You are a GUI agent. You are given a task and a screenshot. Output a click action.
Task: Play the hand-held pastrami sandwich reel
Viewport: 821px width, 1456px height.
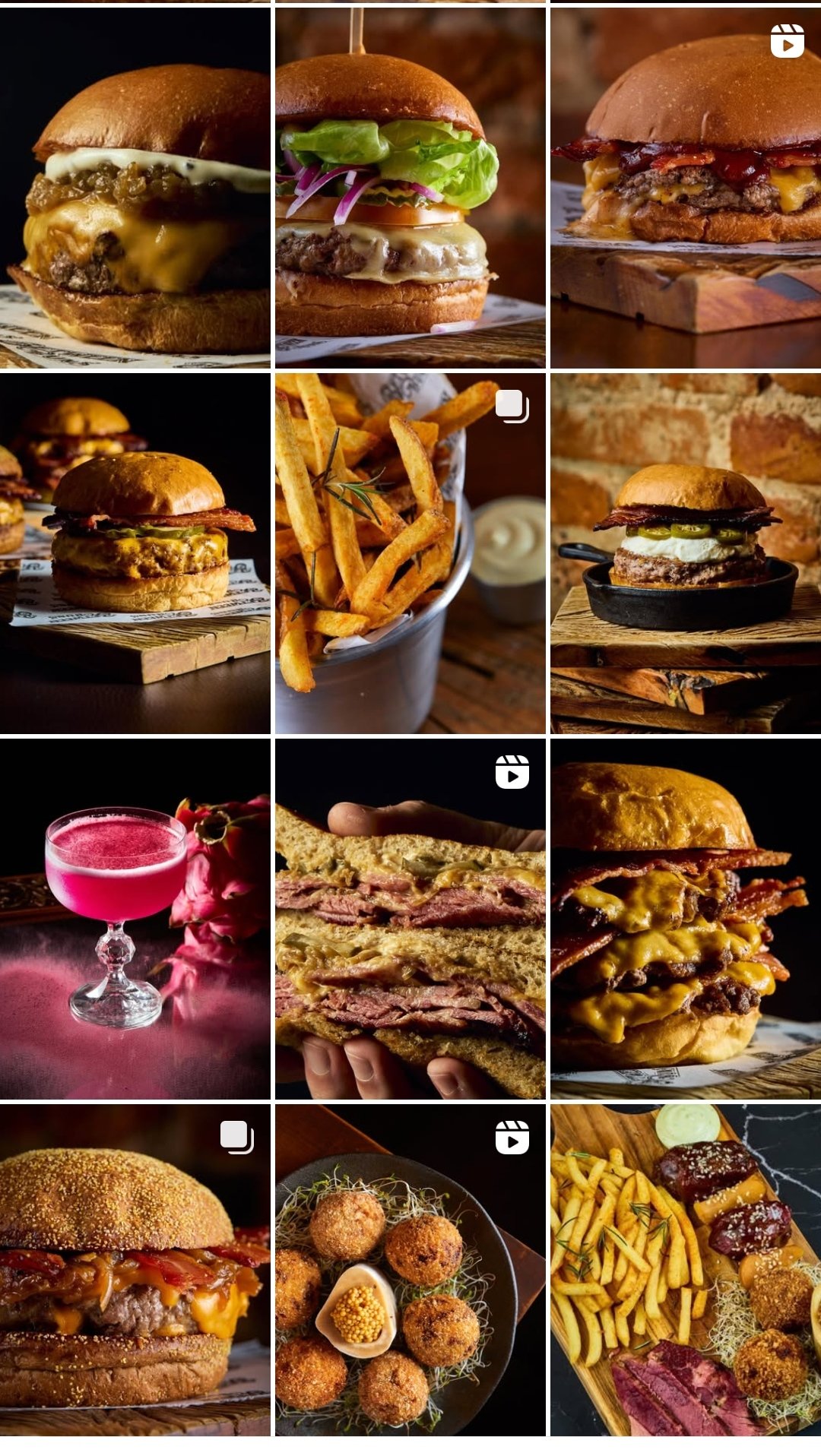pos(410,919)
